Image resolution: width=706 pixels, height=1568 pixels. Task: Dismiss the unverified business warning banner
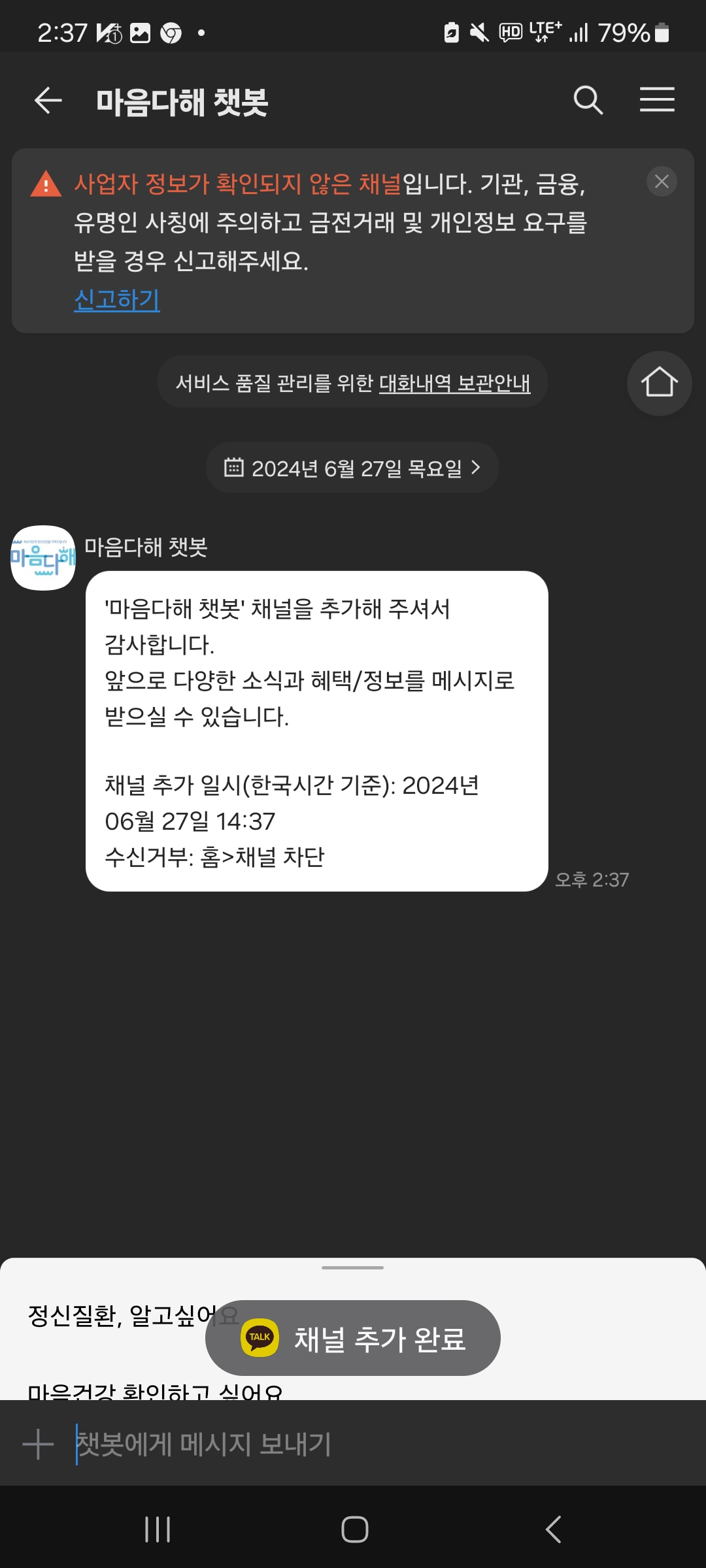pyautogui.click(x=662, y=182)
